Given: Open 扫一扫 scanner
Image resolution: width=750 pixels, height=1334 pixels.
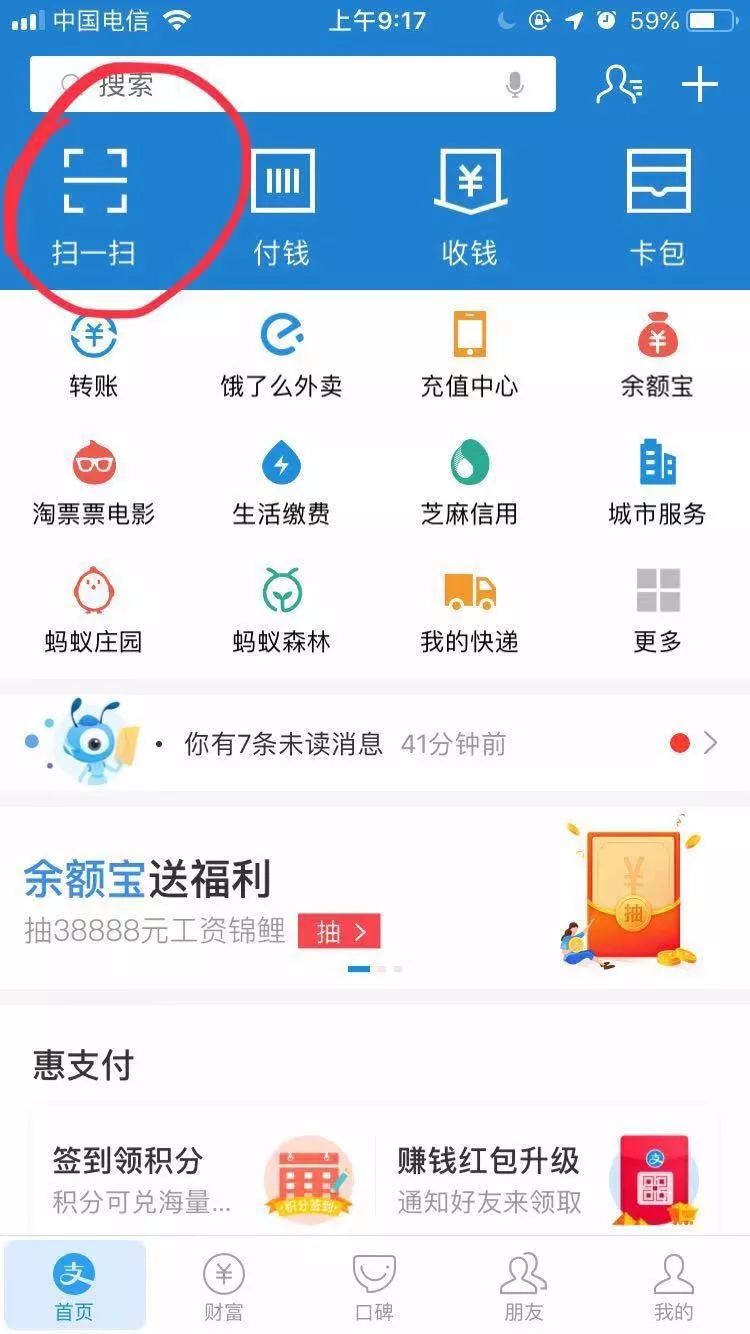Looking at the screenshot, I should click(x=94, y=205).
